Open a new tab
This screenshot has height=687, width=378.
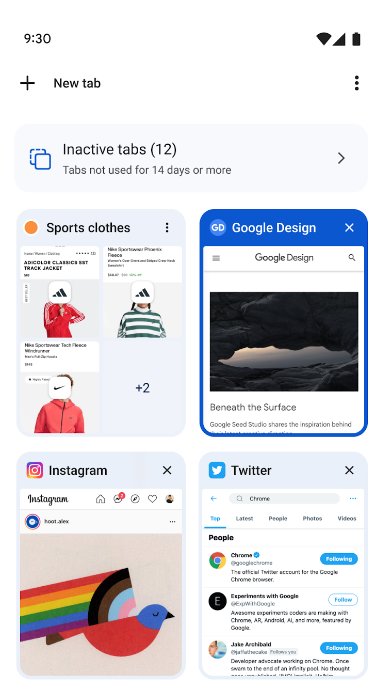60,83
